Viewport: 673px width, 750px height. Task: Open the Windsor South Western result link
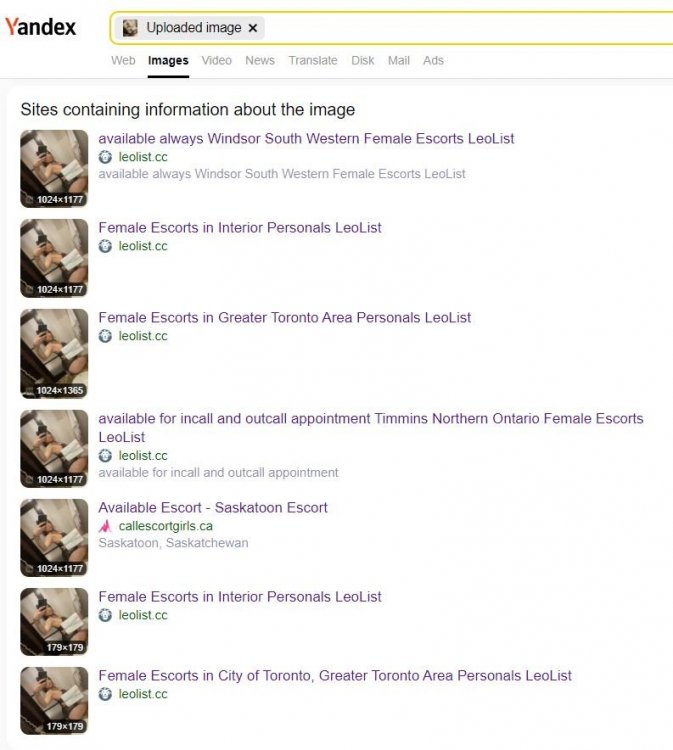(x=306, y=138)
